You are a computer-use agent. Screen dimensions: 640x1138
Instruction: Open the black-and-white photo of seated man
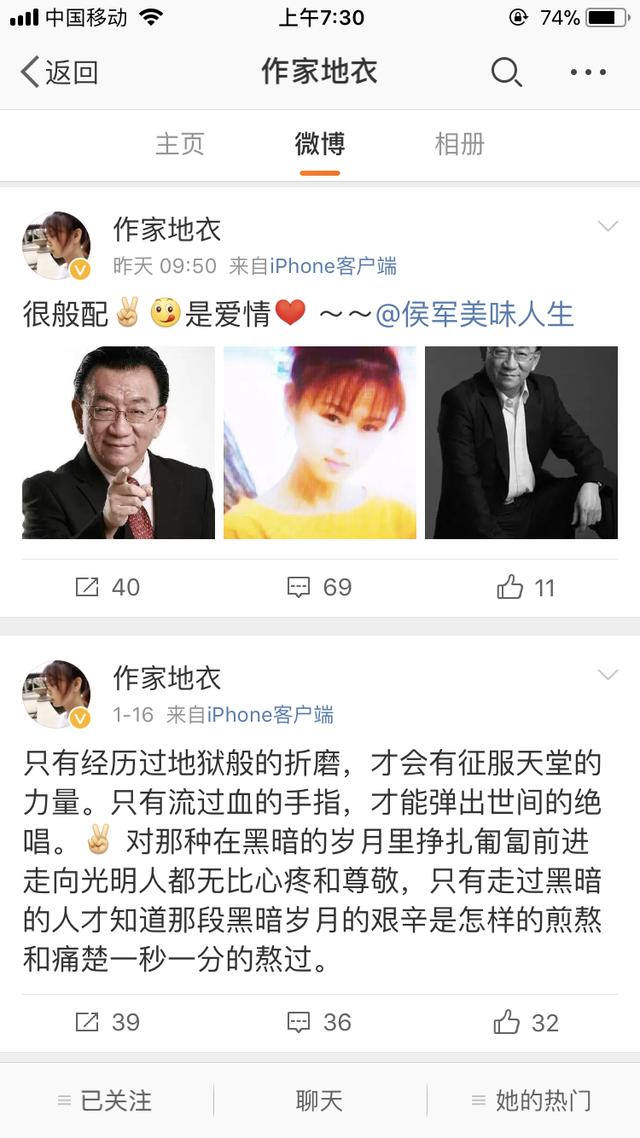(x=521, y=443)
